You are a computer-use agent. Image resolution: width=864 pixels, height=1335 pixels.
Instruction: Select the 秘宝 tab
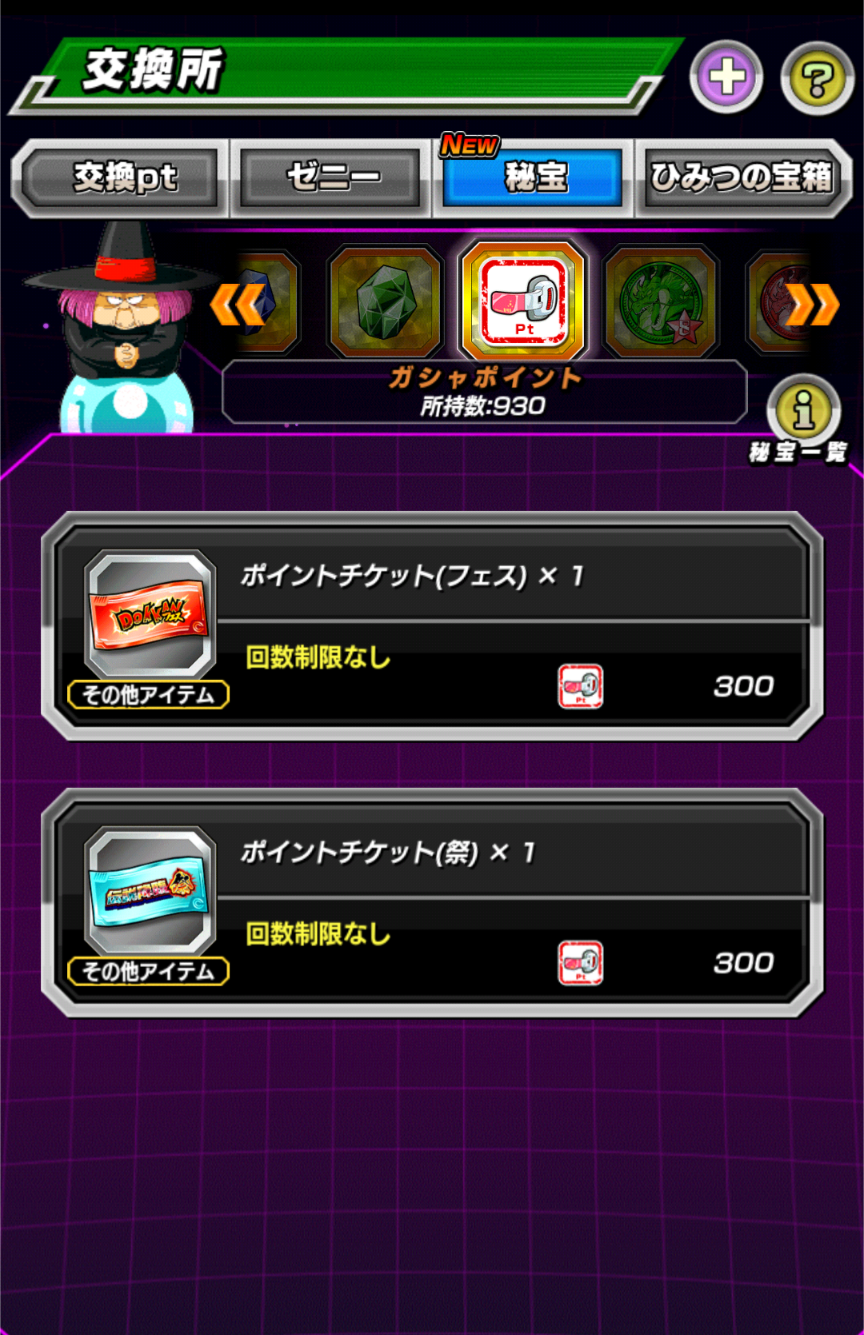pos(535,178)
